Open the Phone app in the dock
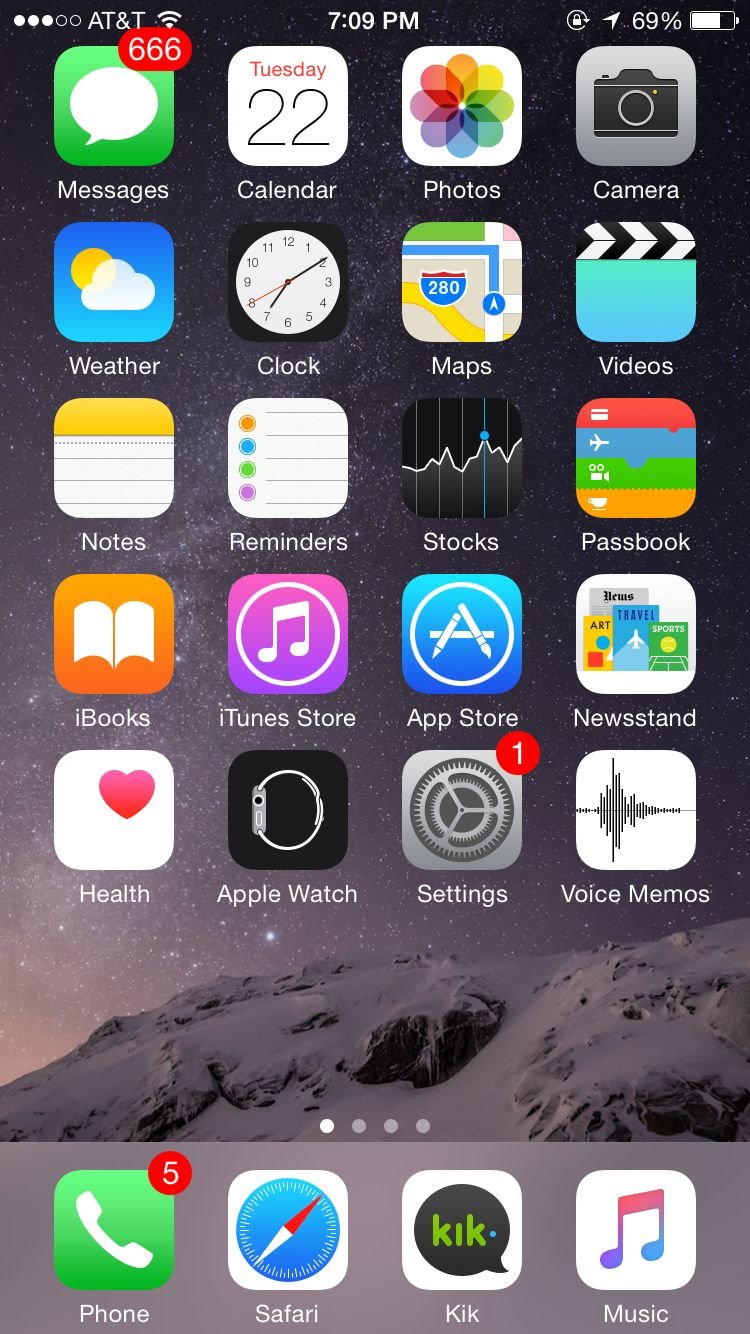 pos(114,1230)
